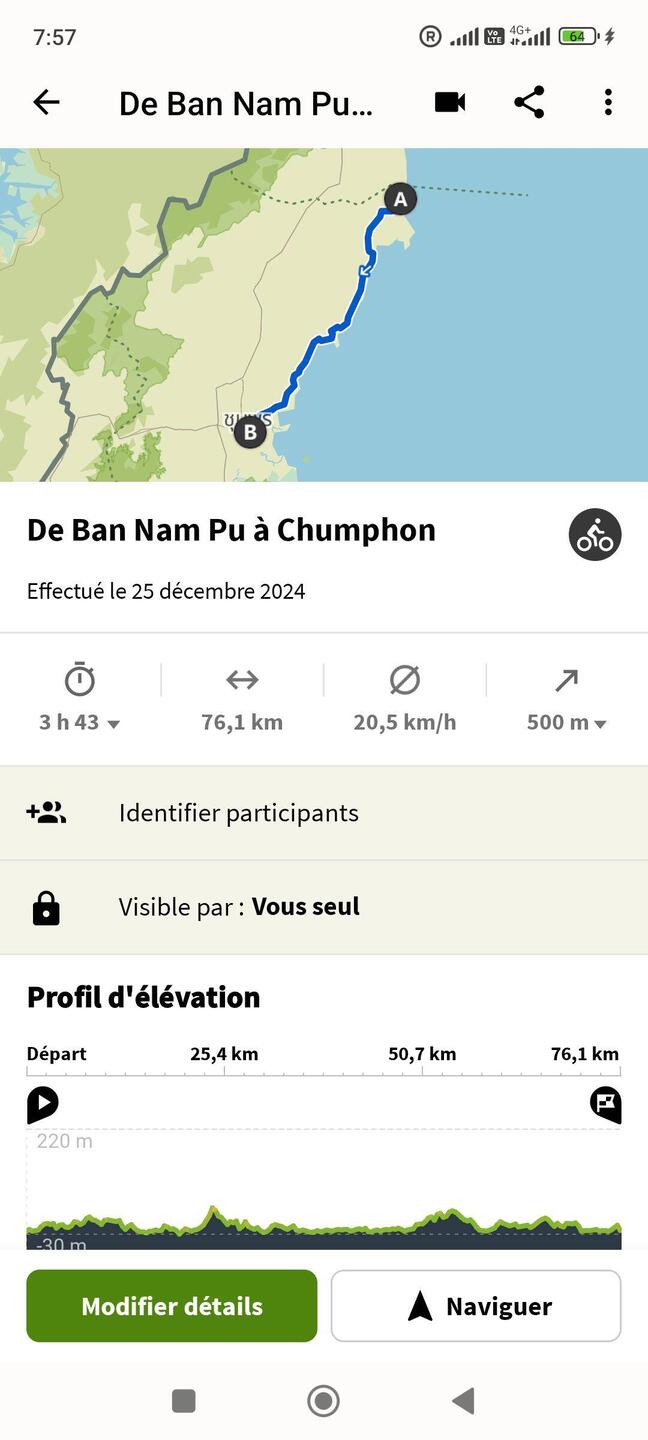Tap the Modifier détails button
Screen dimensions: 648x1440
[x=172, y=1306]
